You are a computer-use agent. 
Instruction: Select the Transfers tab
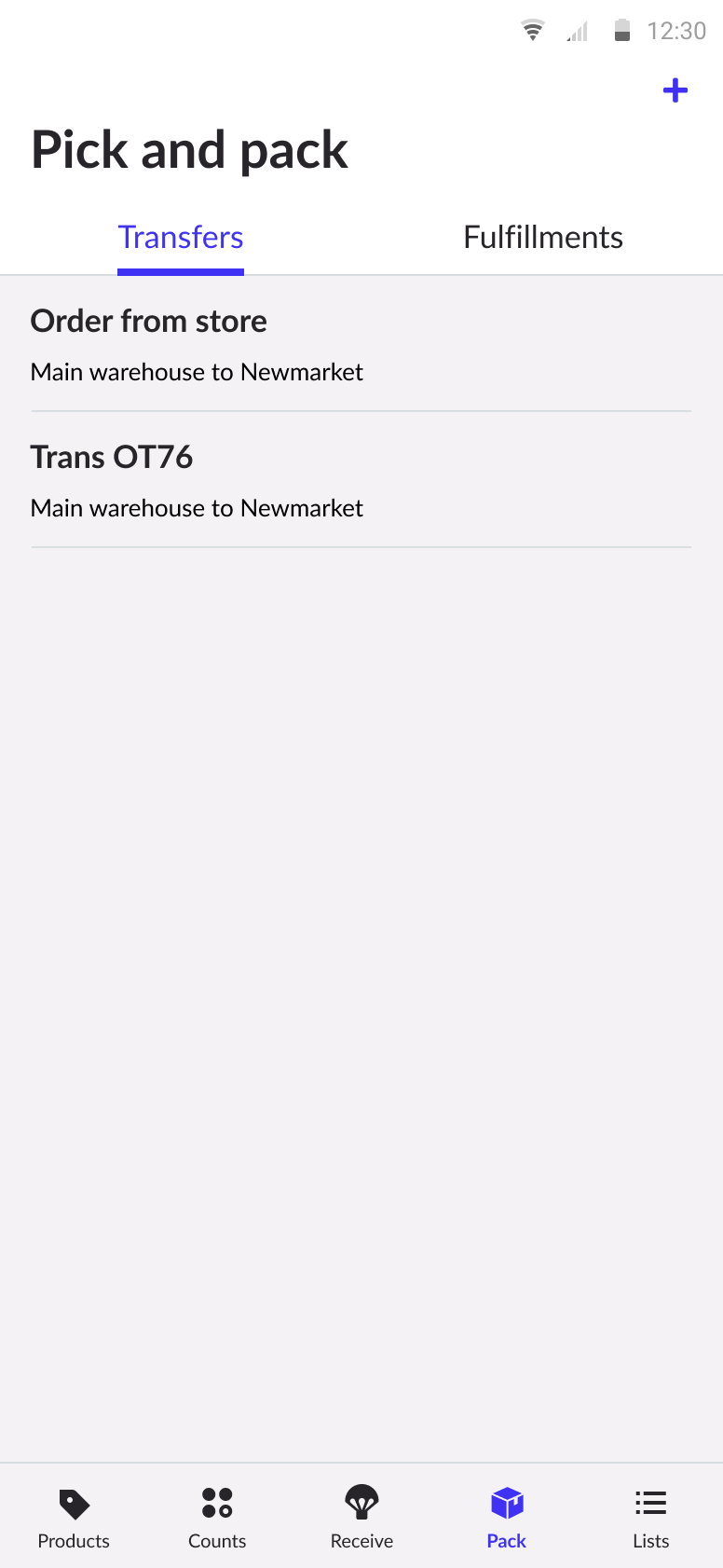[181, 238]
